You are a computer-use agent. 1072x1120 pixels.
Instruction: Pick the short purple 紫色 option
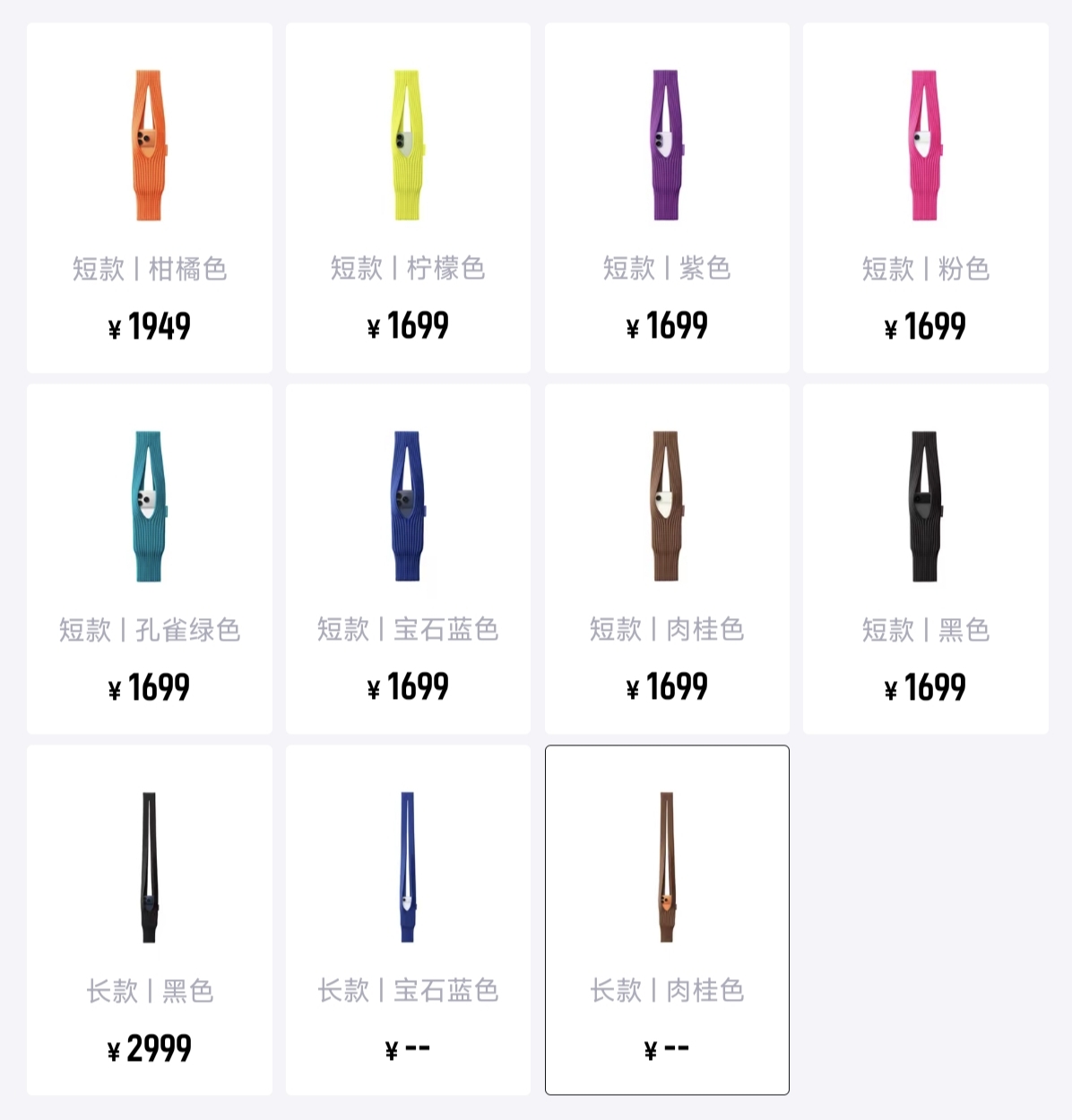coord(667,198)
